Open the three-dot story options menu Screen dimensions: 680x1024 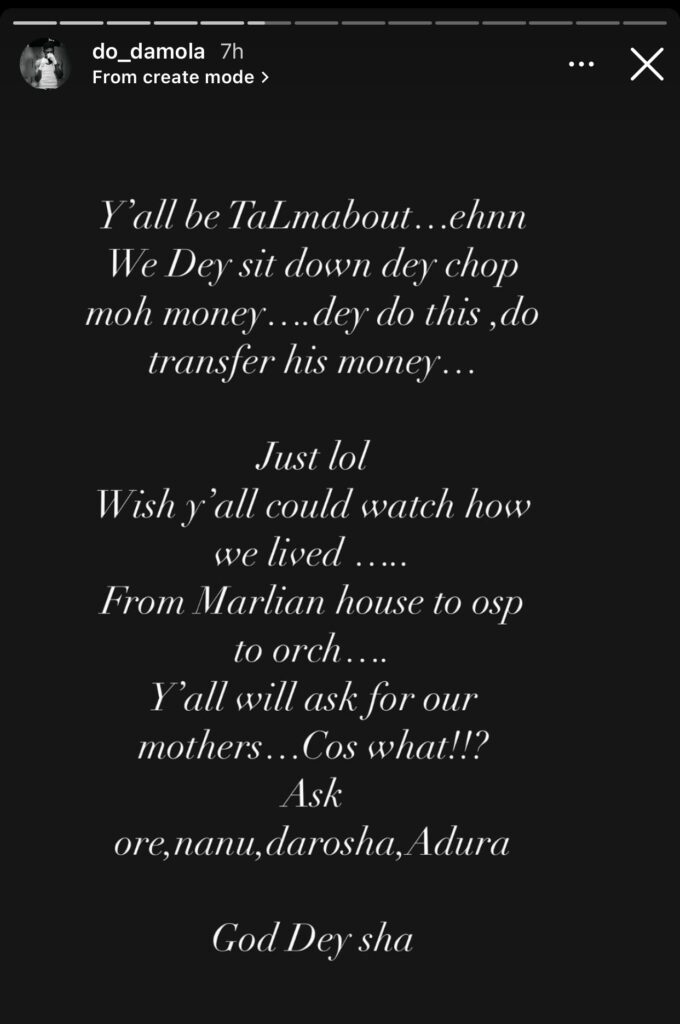[581, 64]
